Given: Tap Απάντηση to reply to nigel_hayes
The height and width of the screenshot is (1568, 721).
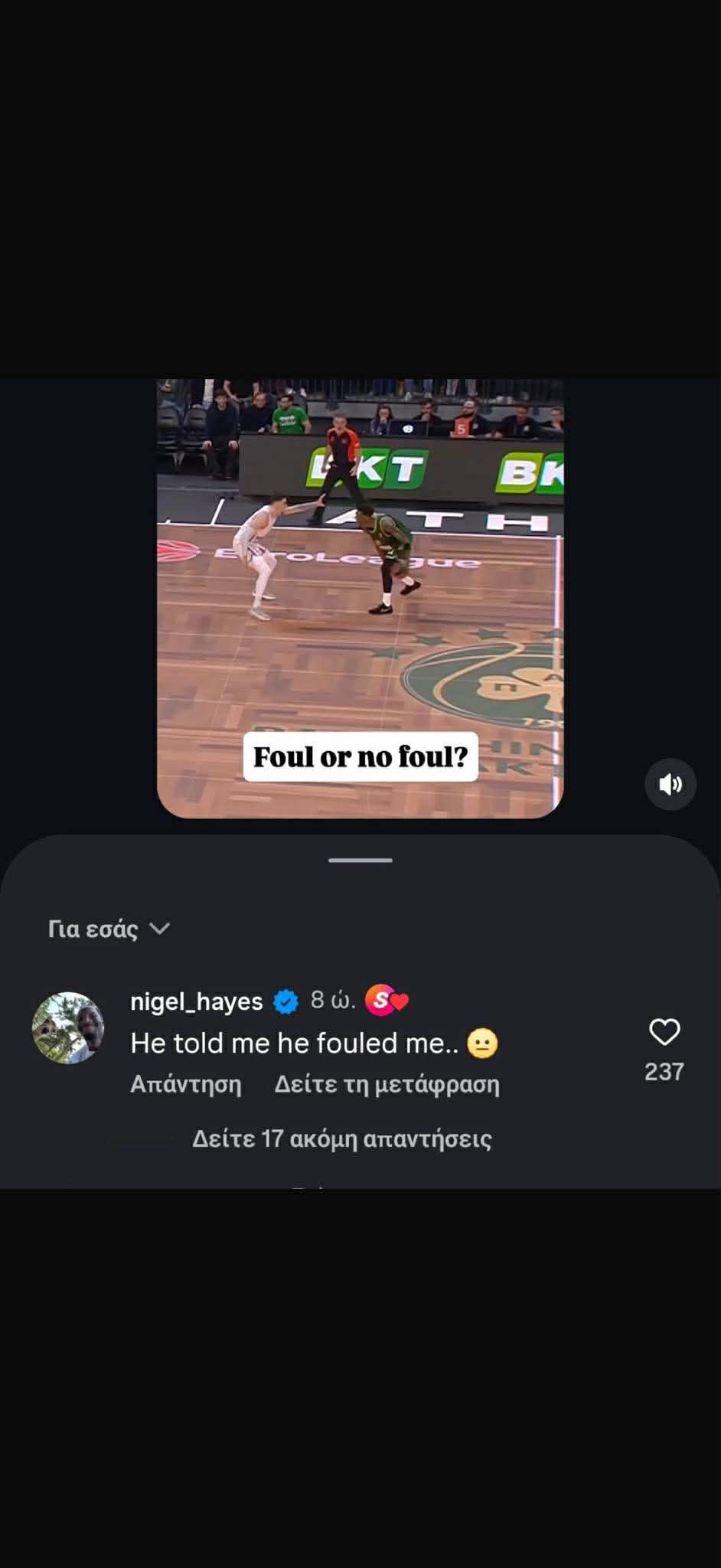Looking at the screenshot, I should [186, 1084].
